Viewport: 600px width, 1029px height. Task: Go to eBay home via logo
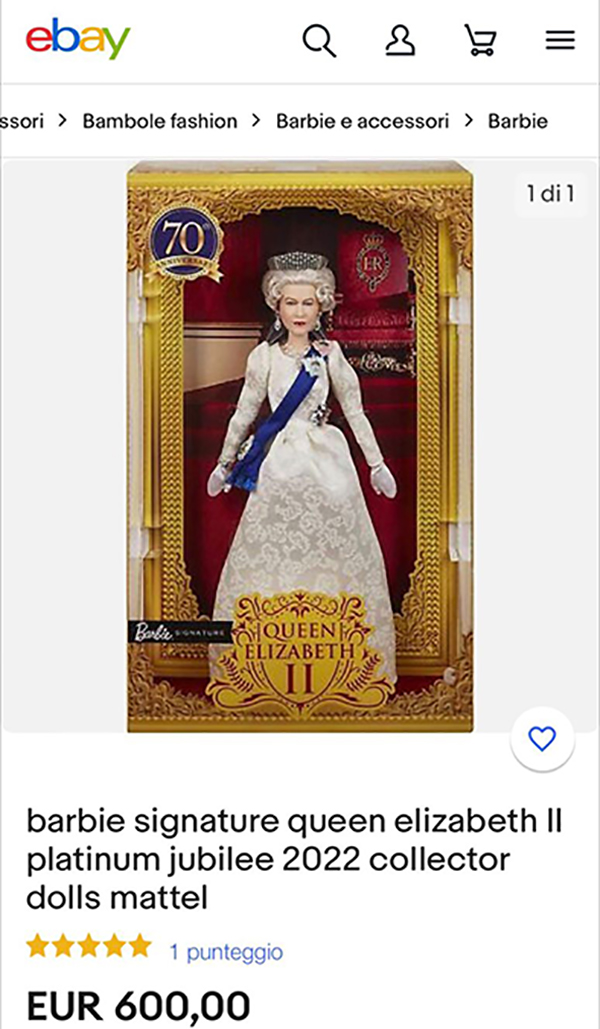coord(78,40)
